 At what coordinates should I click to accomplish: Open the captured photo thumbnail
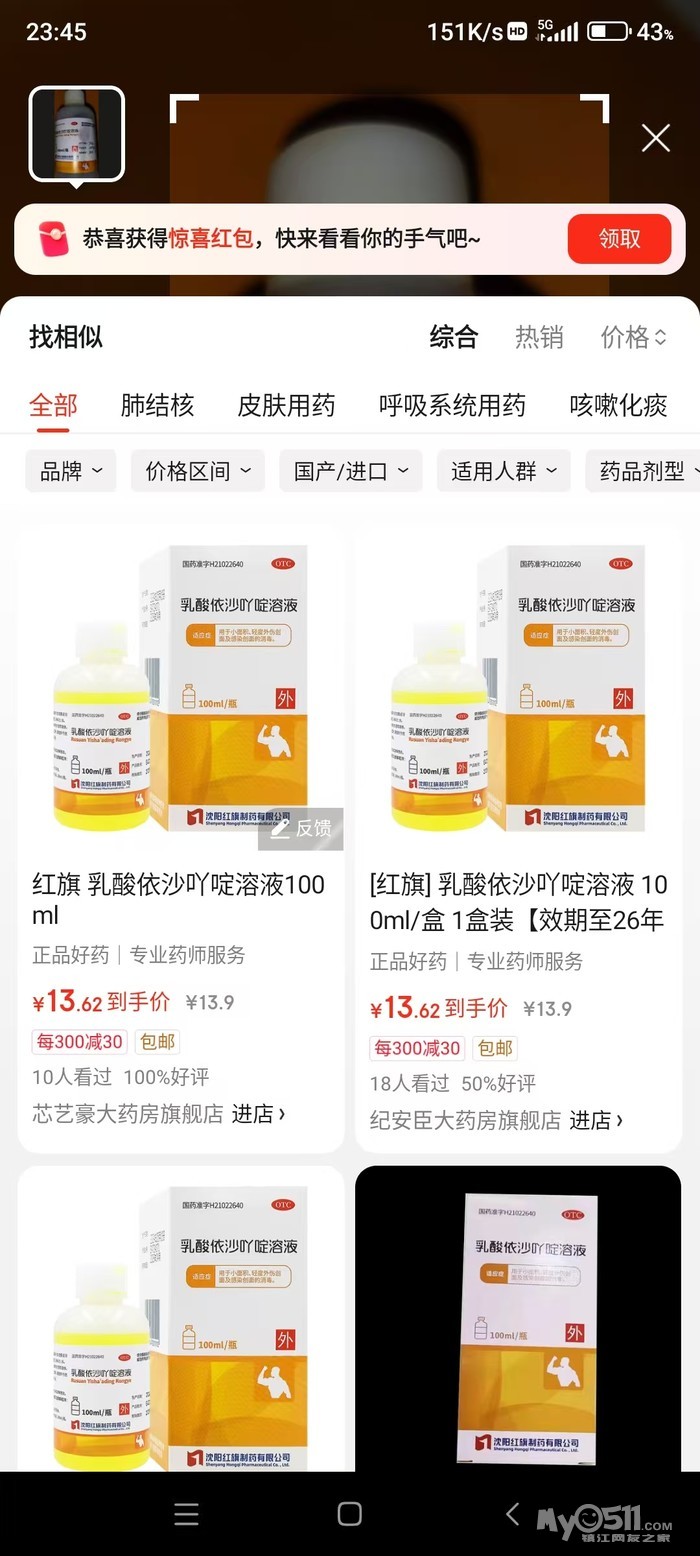[77, 134]
